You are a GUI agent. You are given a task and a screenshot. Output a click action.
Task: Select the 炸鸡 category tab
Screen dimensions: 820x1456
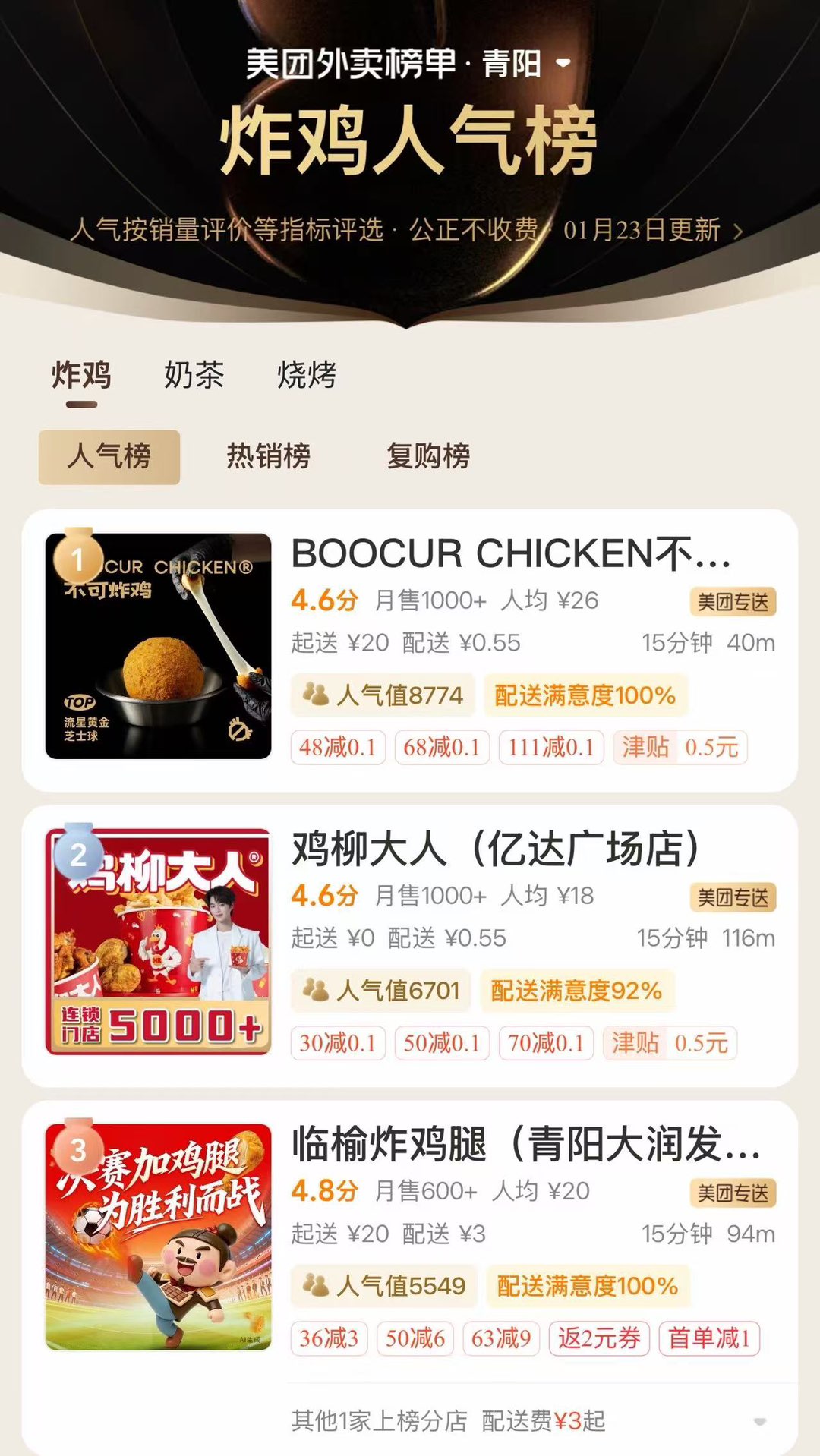coord(81,375)
